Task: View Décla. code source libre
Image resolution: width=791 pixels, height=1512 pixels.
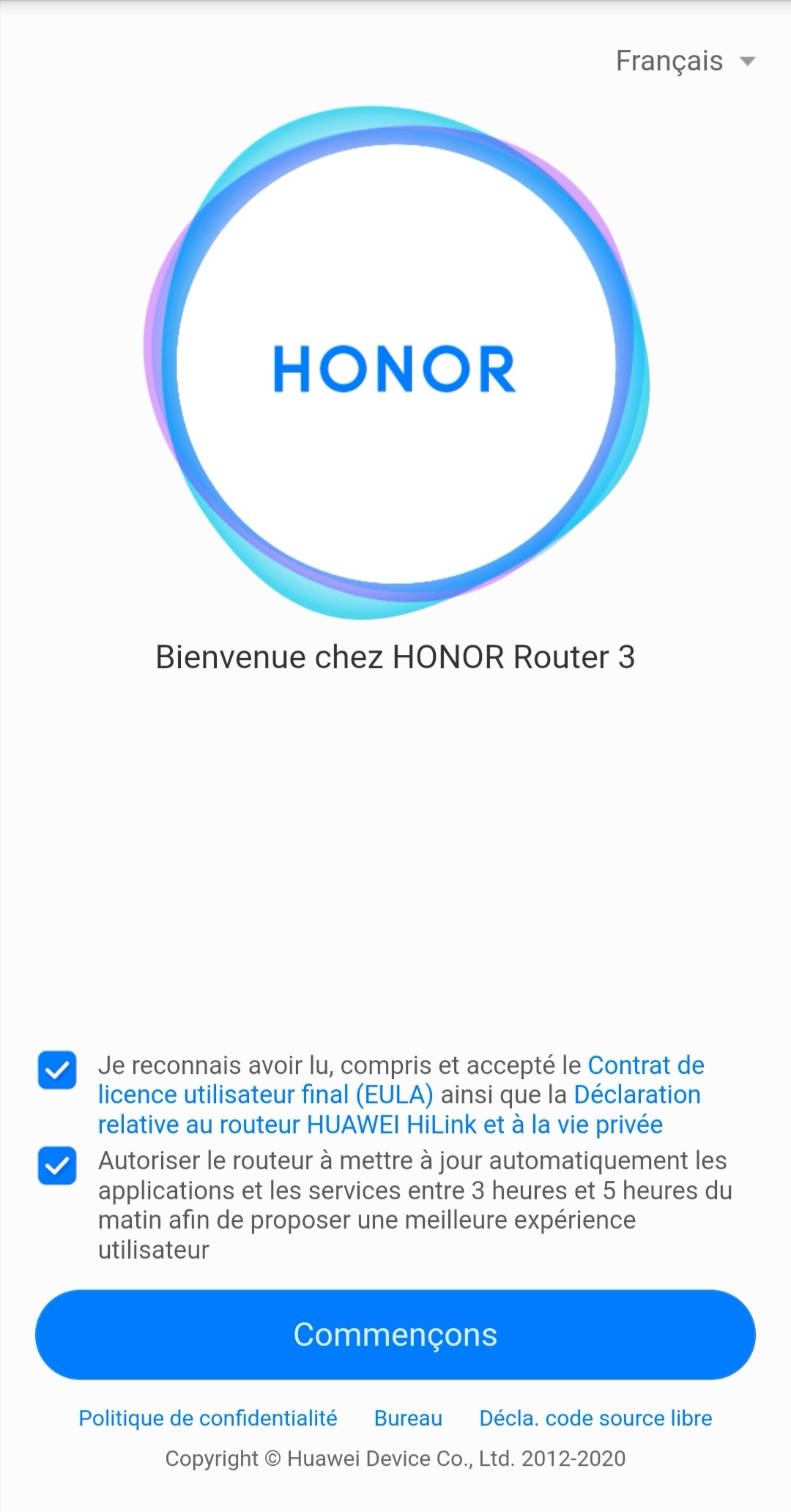Action: pos(595,1418)
